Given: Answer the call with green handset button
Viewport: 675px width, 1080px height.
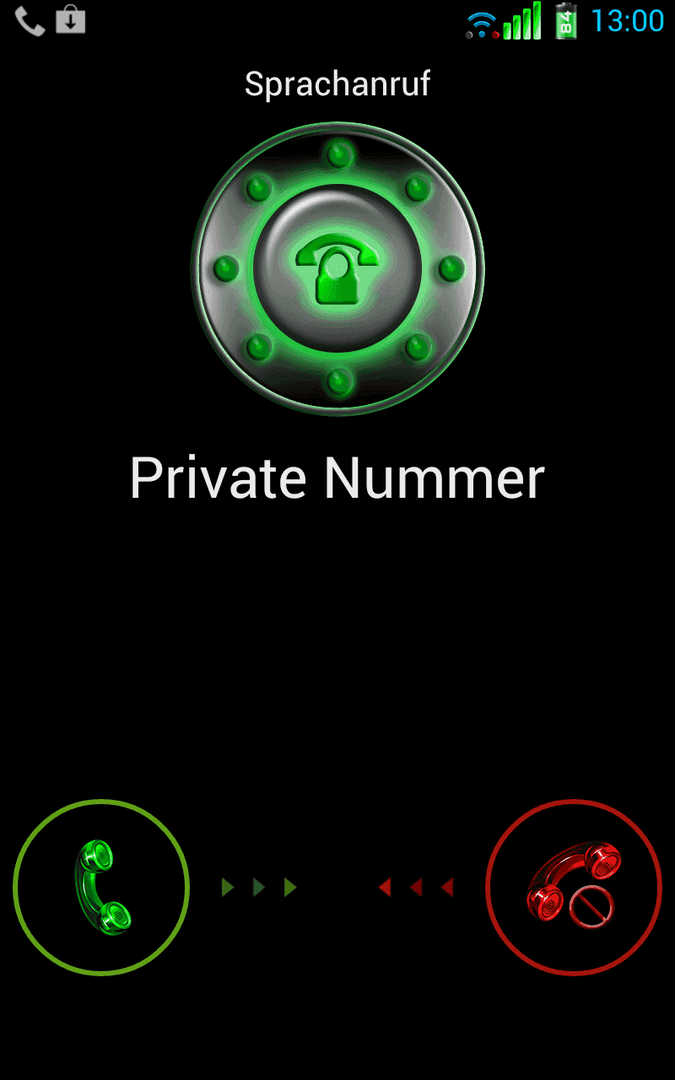Looking at the screenshot, I should click(101, 887).
